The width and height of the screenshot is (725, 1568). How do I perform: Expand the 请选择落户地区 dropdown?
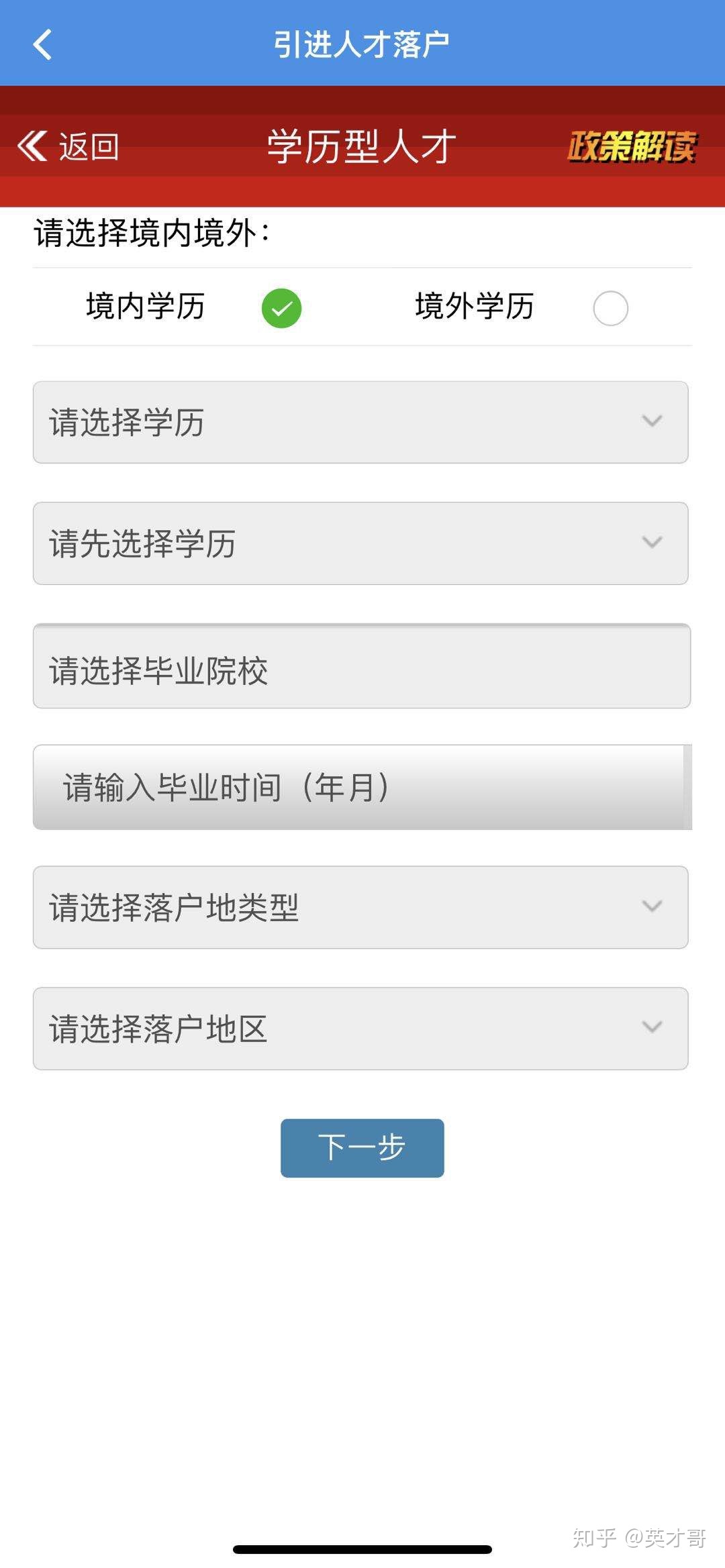360,1029
